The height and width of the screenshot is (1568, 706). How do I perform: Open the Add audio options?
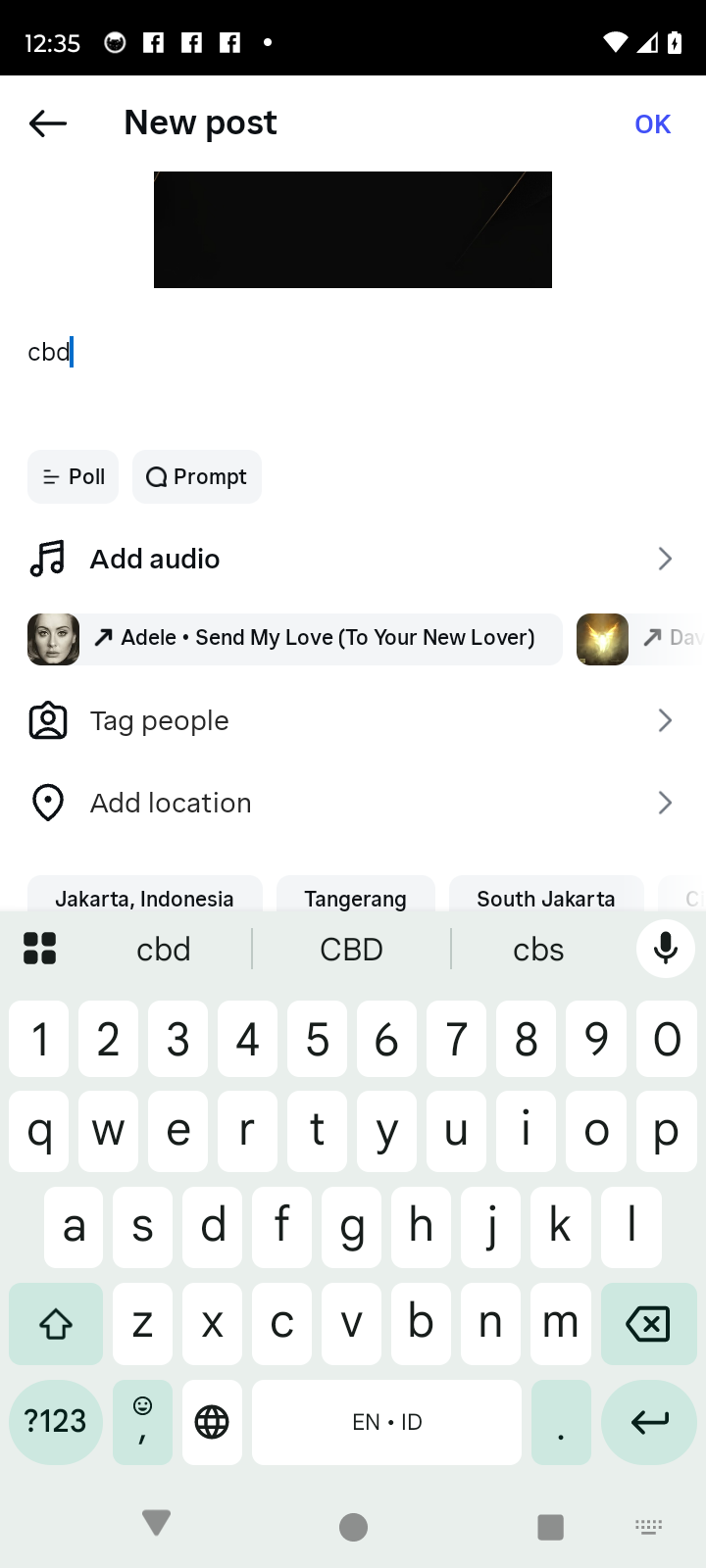[x=353, y=559]
